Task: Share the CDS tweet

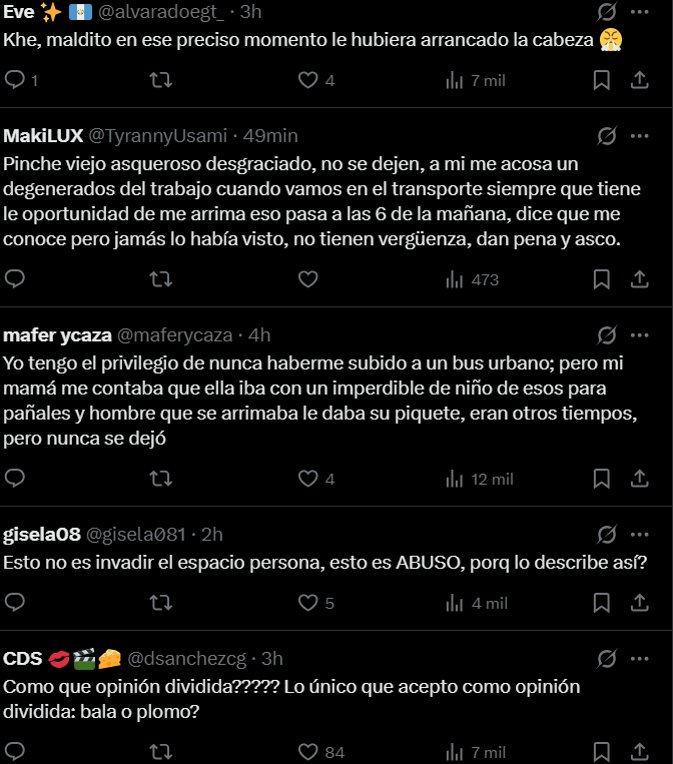Action: click(x=639, y=752)
